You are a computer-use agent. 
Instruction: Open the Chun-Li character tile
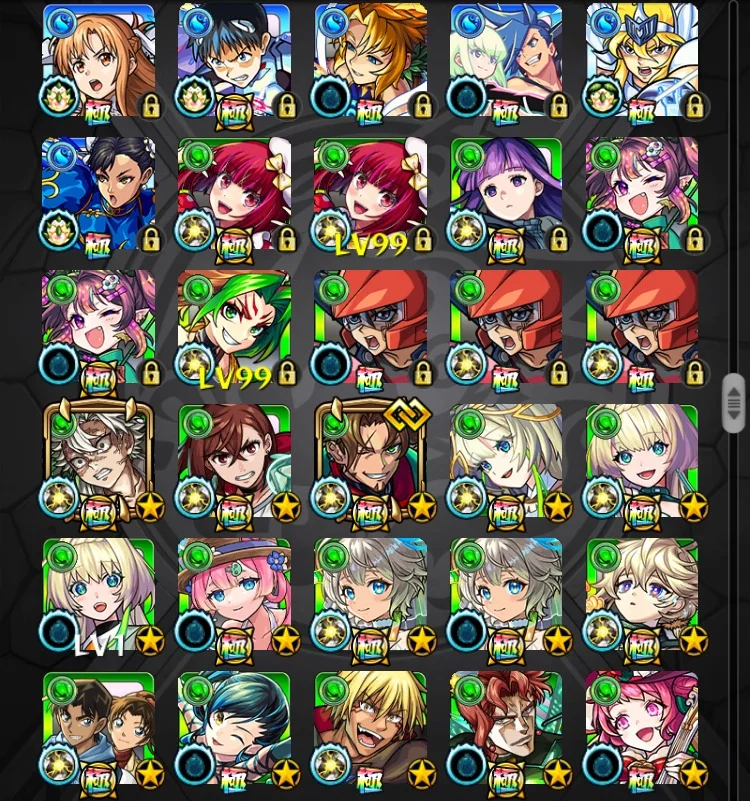click(x=98, y=194)
